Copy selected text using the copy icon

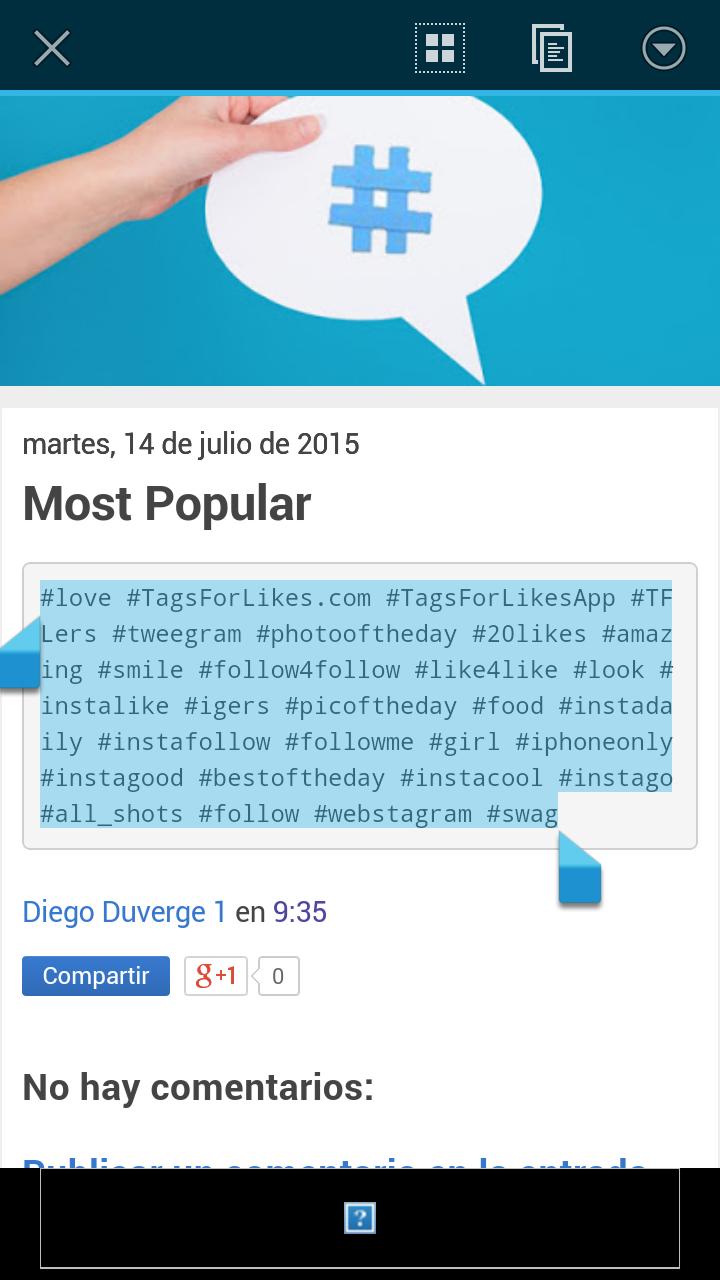pyautogui.click(x=551, y=47)
